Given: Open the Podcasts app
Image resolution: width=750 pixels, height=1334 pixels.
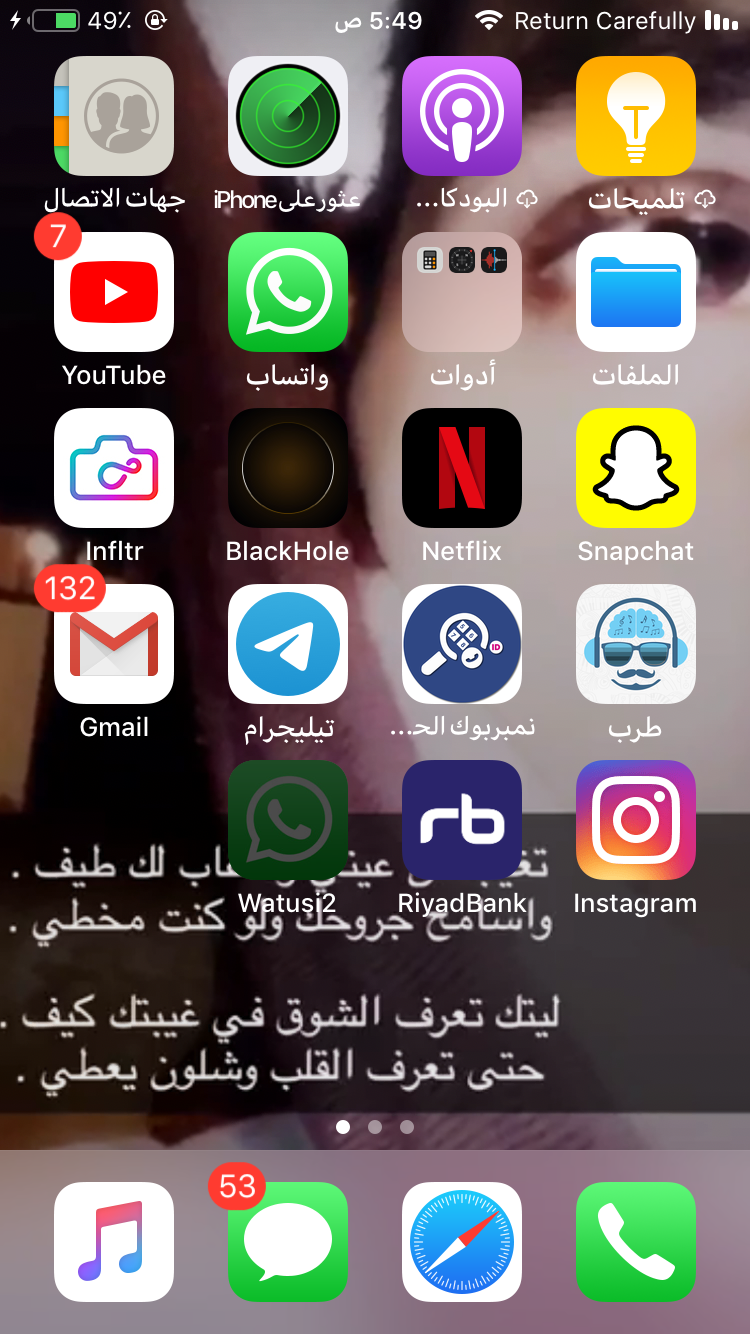Looking at the screenshot, I should 462,116.
